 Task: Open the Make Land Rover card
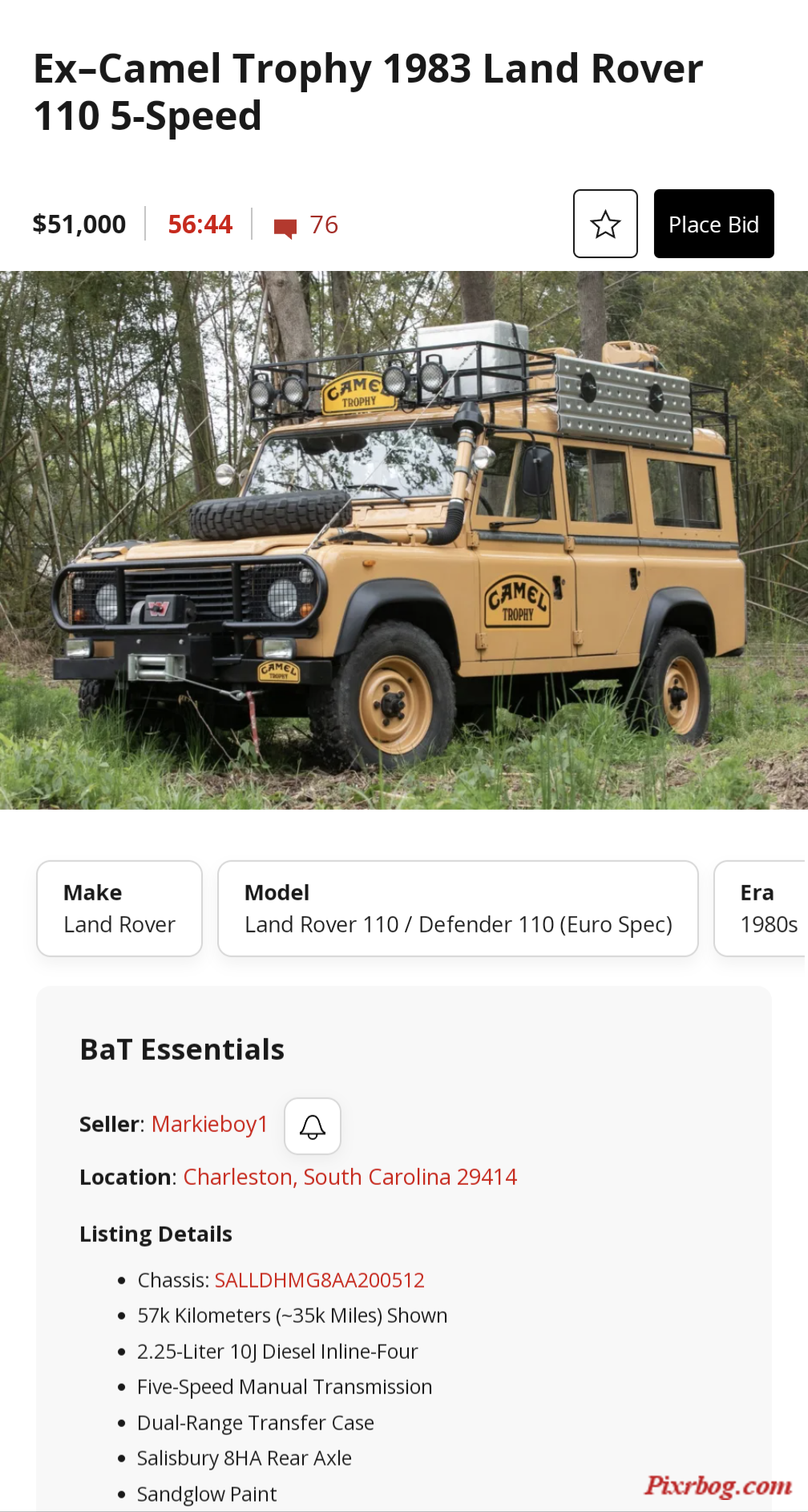(119, 908)
